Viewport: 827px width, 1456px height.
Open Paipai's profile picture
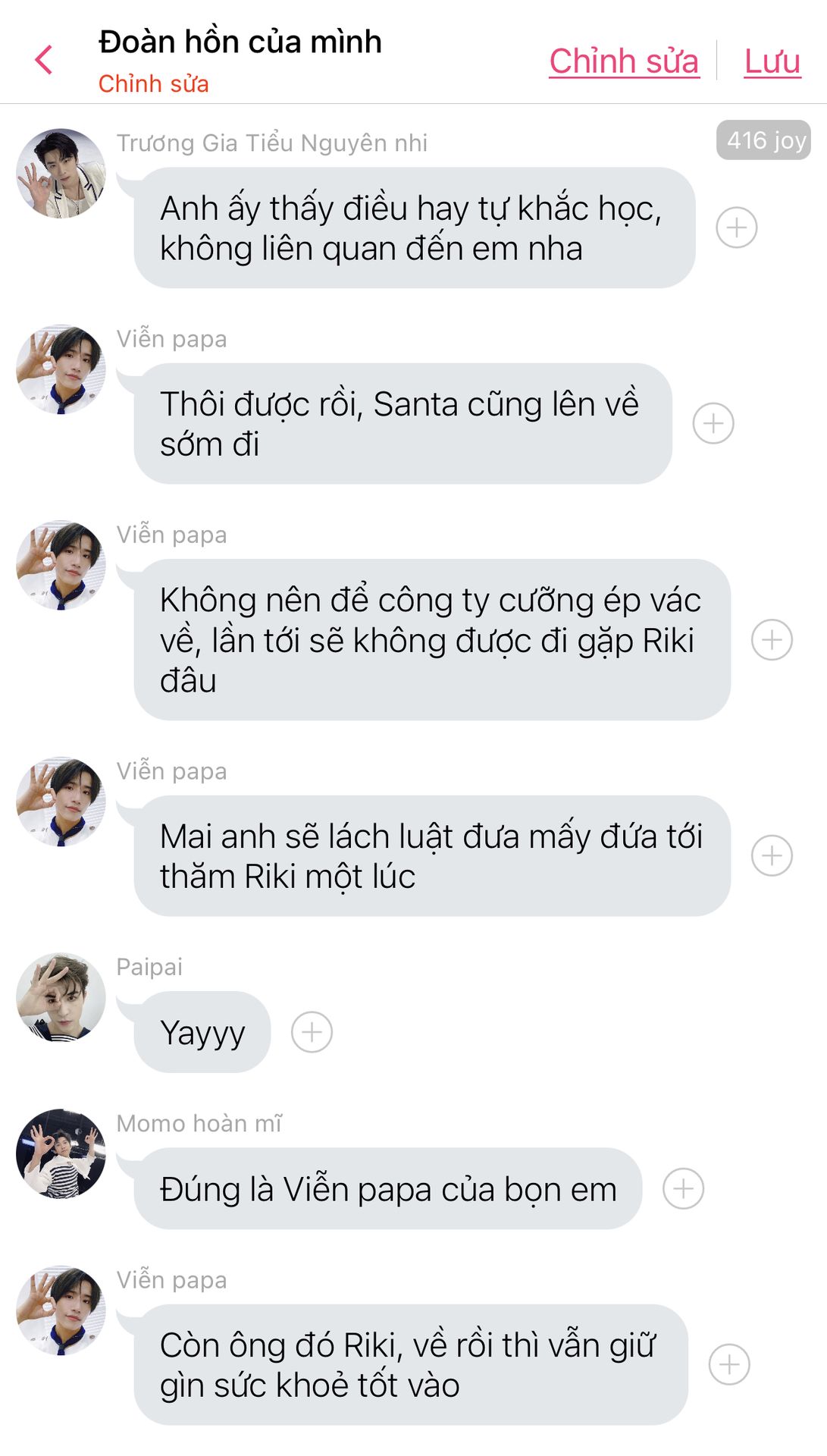click(x=61, y=997)
